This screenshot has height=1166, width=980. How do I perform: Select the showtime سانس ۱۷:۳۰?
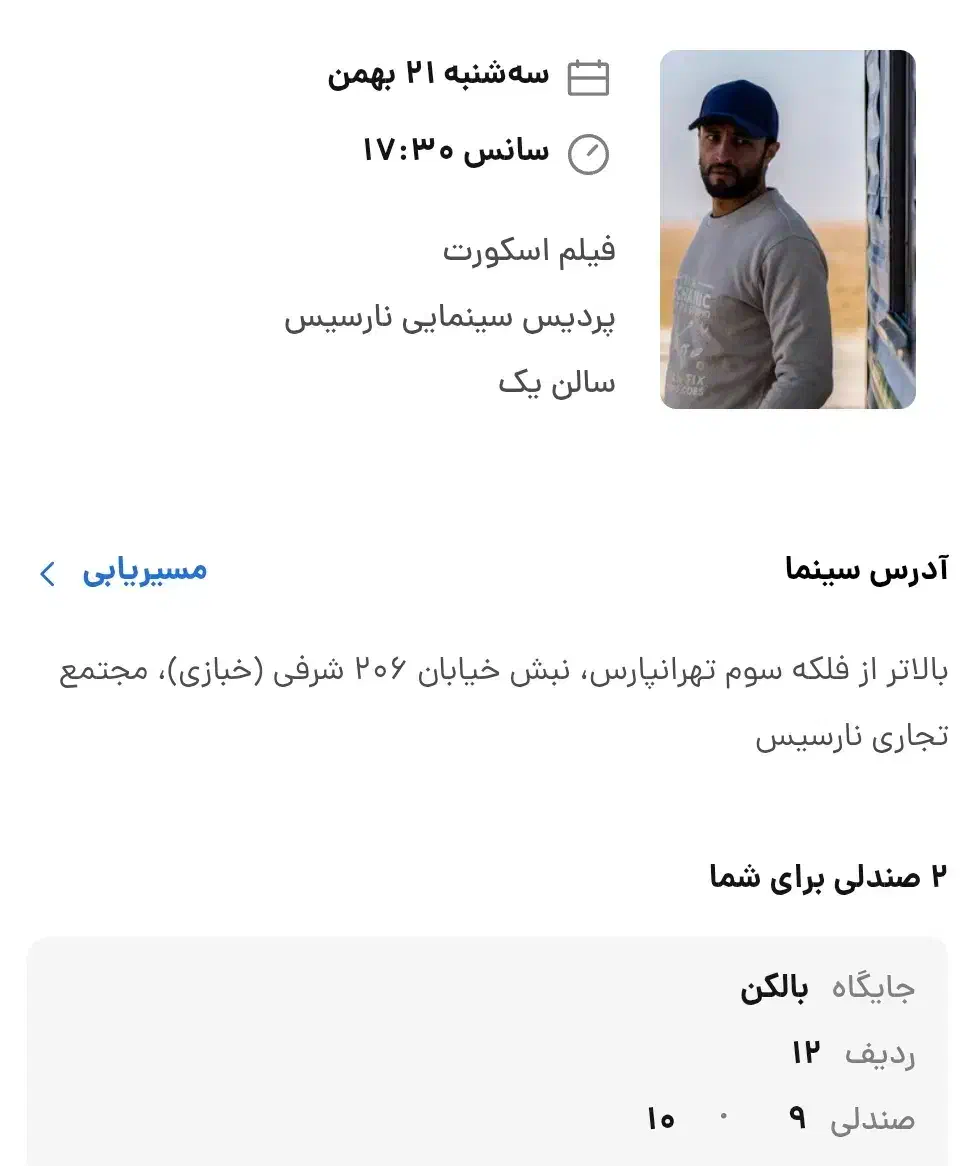pos(455,150)
